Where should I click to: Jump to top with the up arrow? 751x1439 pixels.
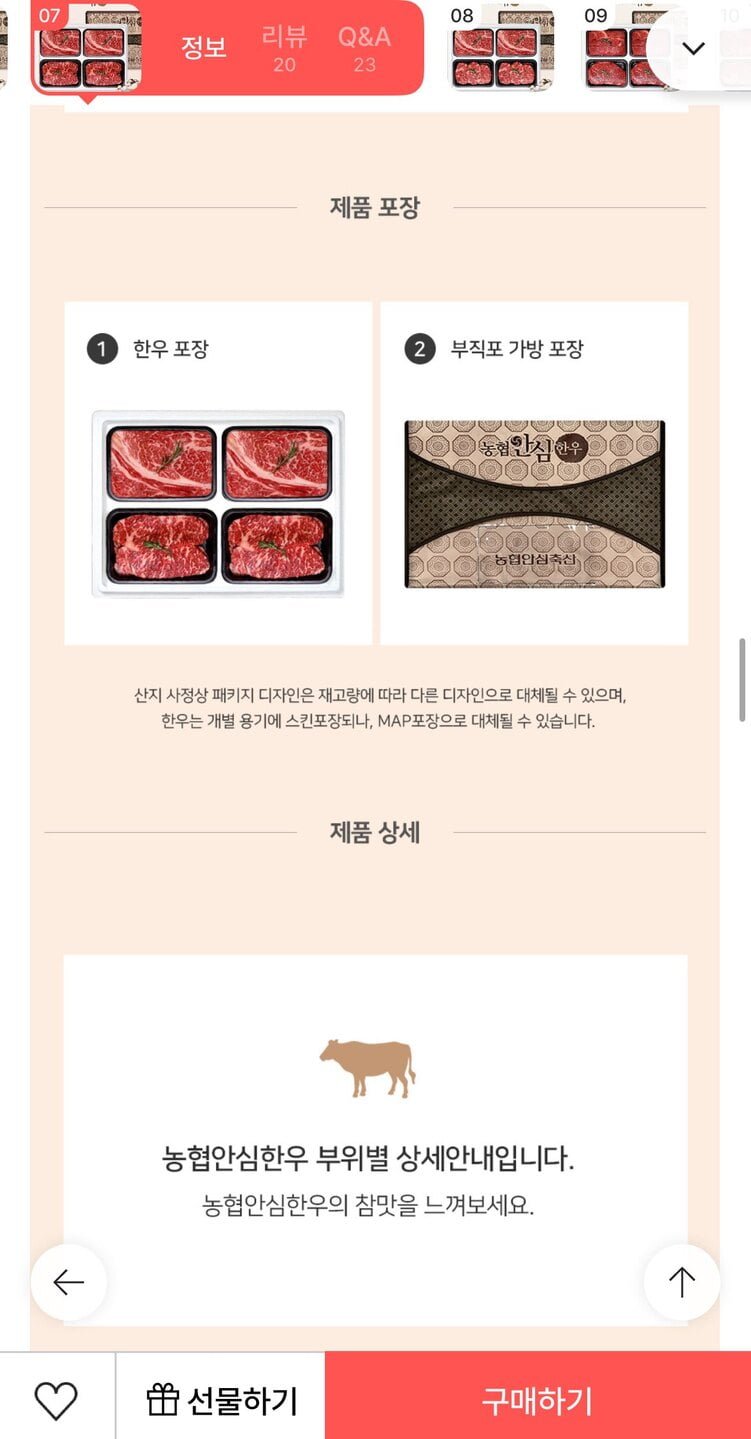(x=682, y=1282)
